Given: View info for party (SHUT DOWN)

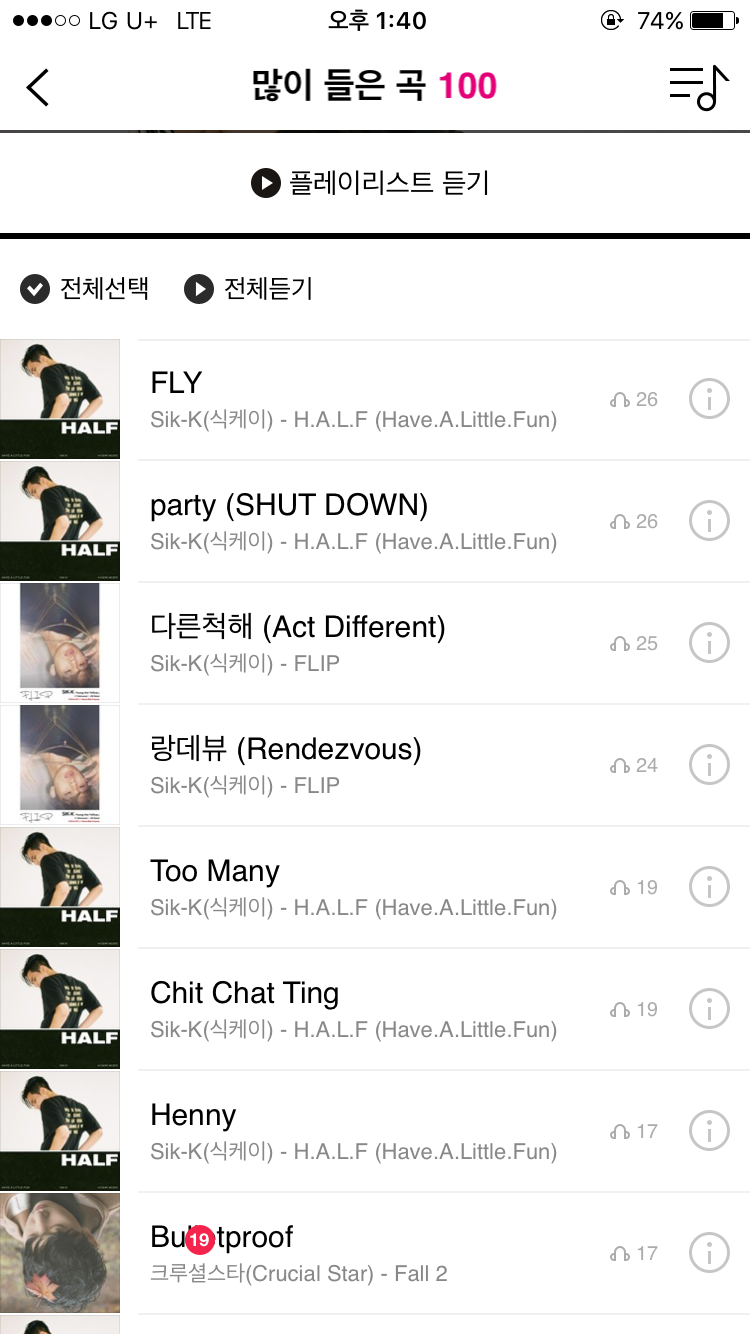Looking at the screenshot, I should (709, 522).
